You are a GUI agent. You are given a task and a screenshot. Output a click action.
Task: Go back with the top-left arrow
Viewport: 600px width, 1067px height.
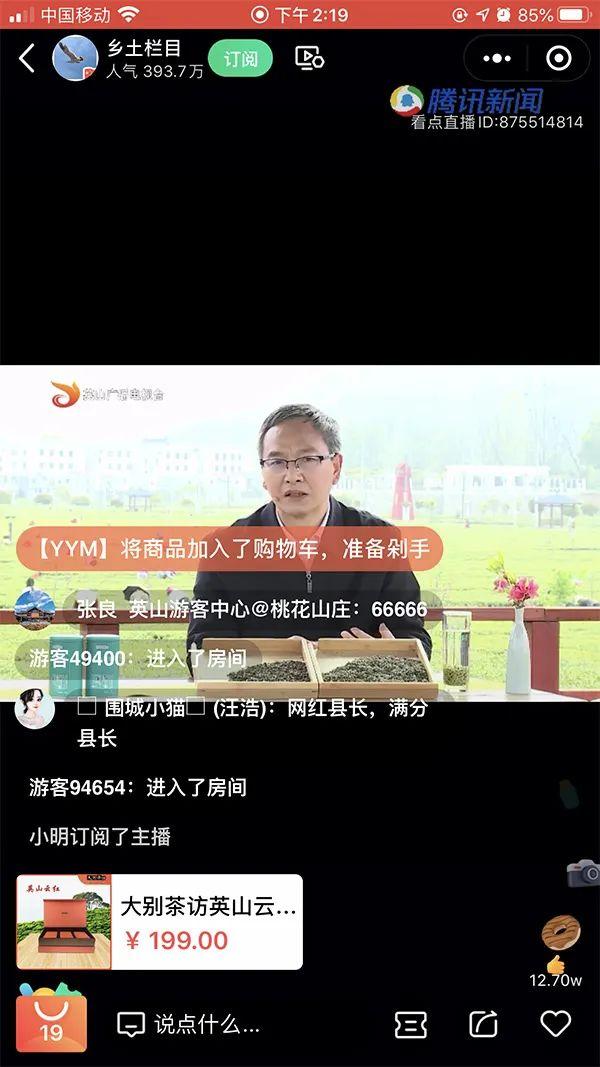click(27, 59)
